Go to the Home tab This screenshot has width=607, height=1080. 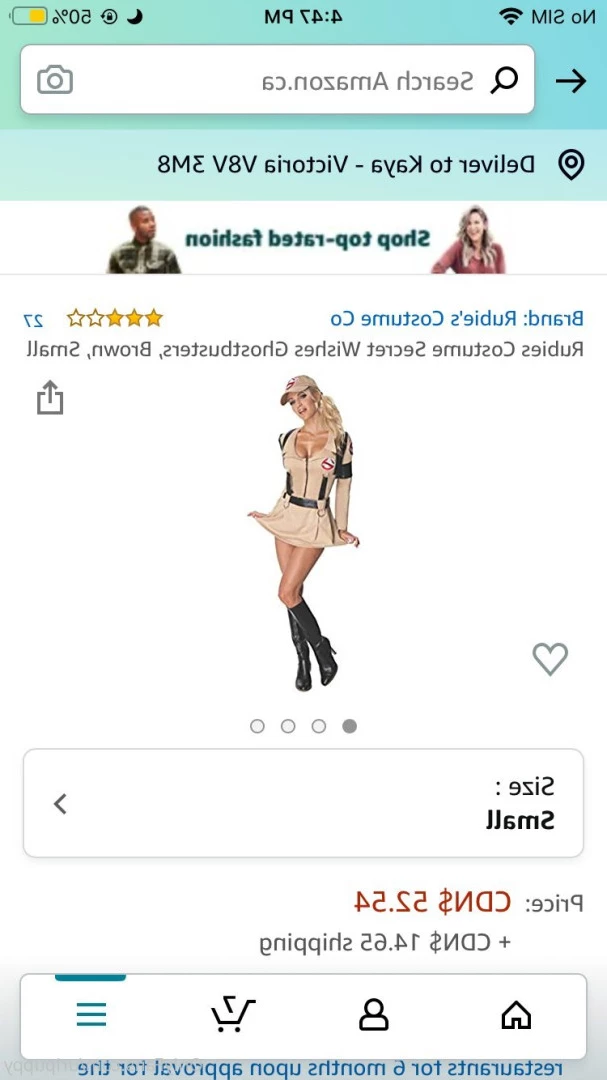pos(516,1015)
